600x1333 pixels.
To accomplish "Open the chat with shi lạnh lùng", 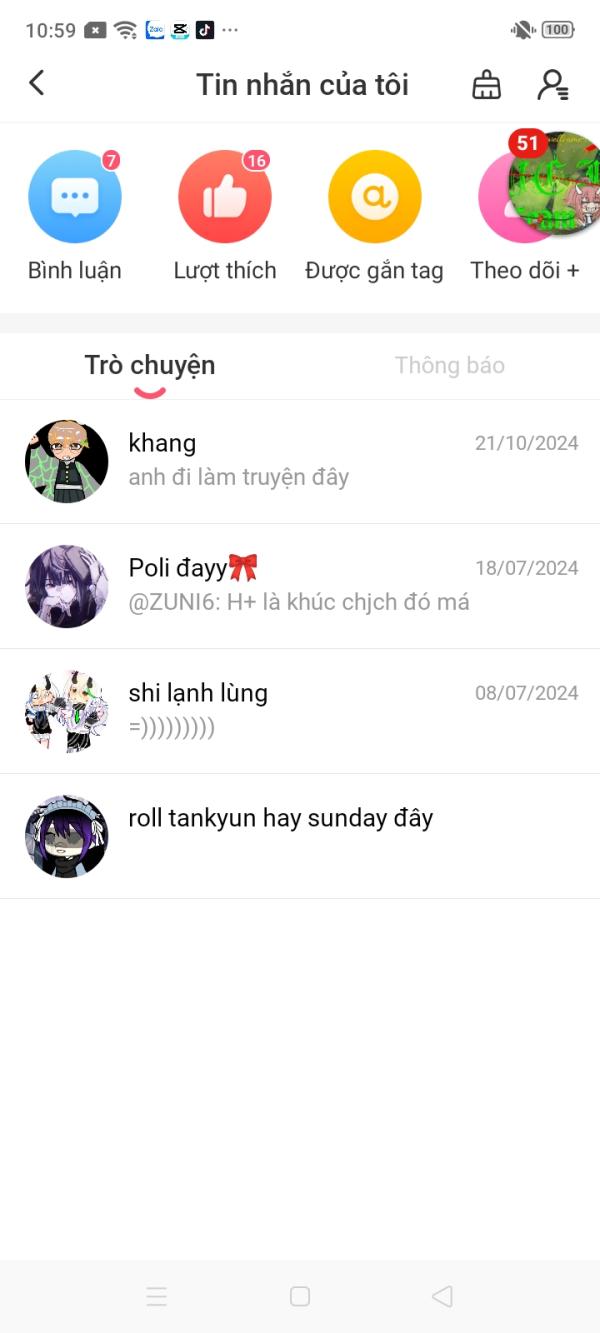I will click(x=300, y=711).
